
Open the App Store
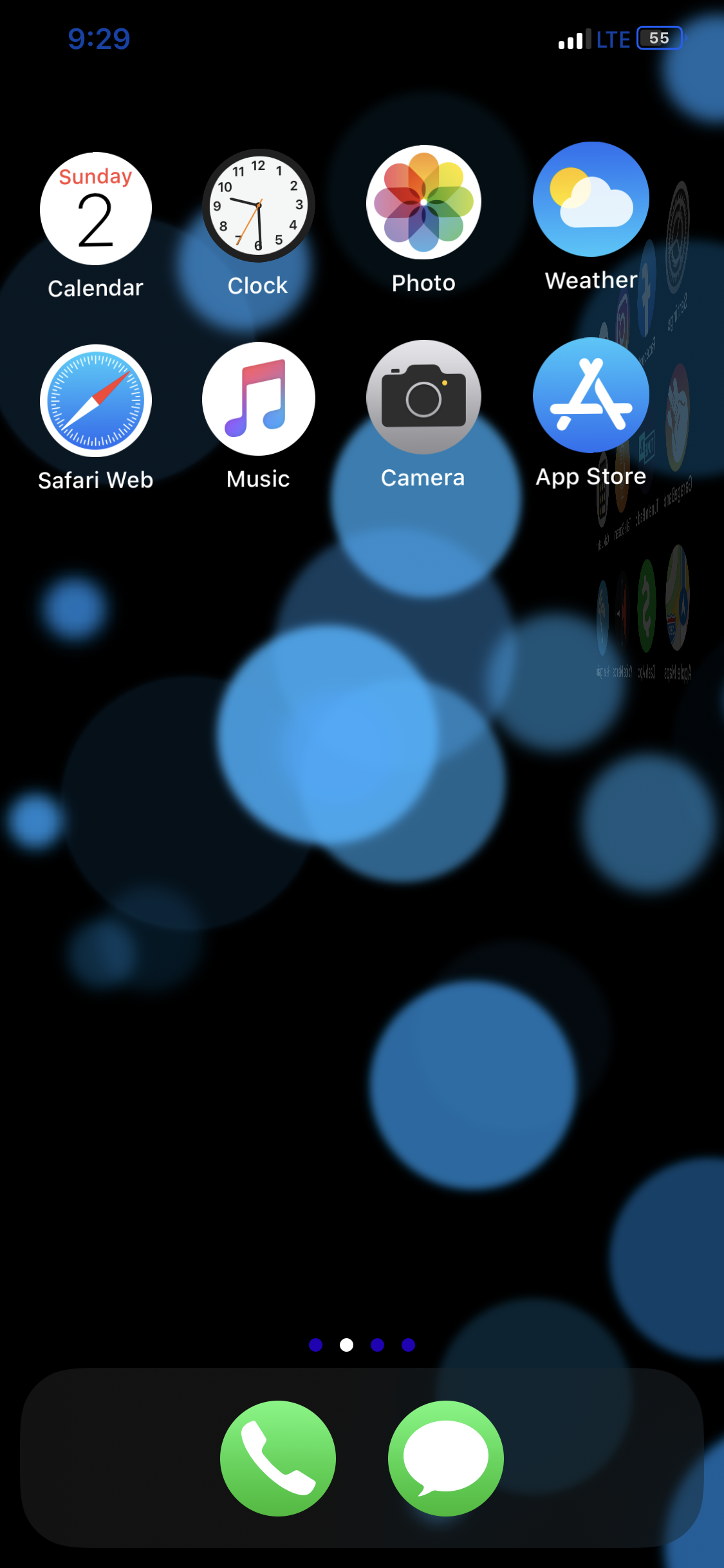590,395
